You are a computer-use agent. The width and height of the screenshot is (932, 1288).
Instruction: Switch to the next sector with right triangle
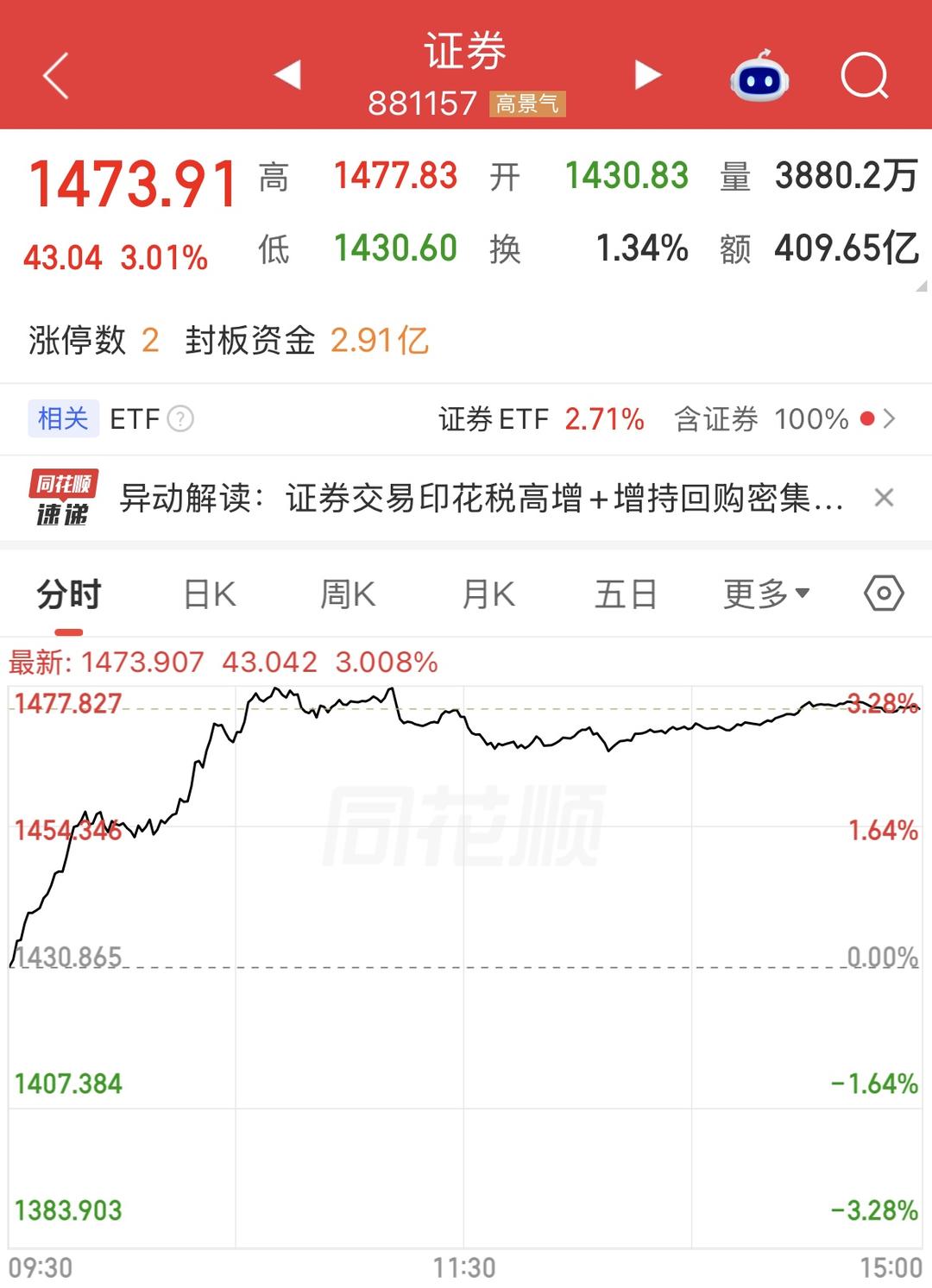(x=648, y=75)
